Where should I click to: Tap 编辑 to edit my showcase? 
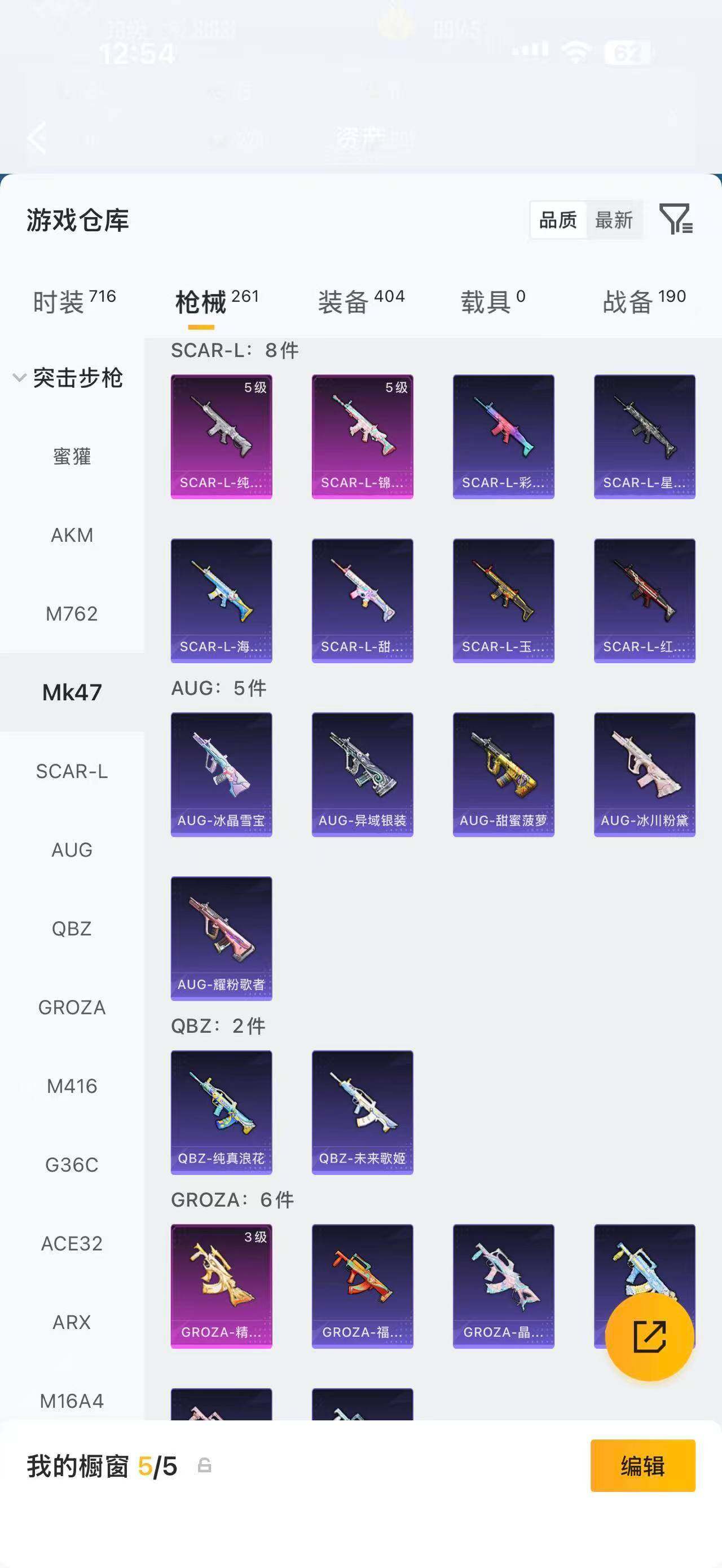coord(643,1466)
